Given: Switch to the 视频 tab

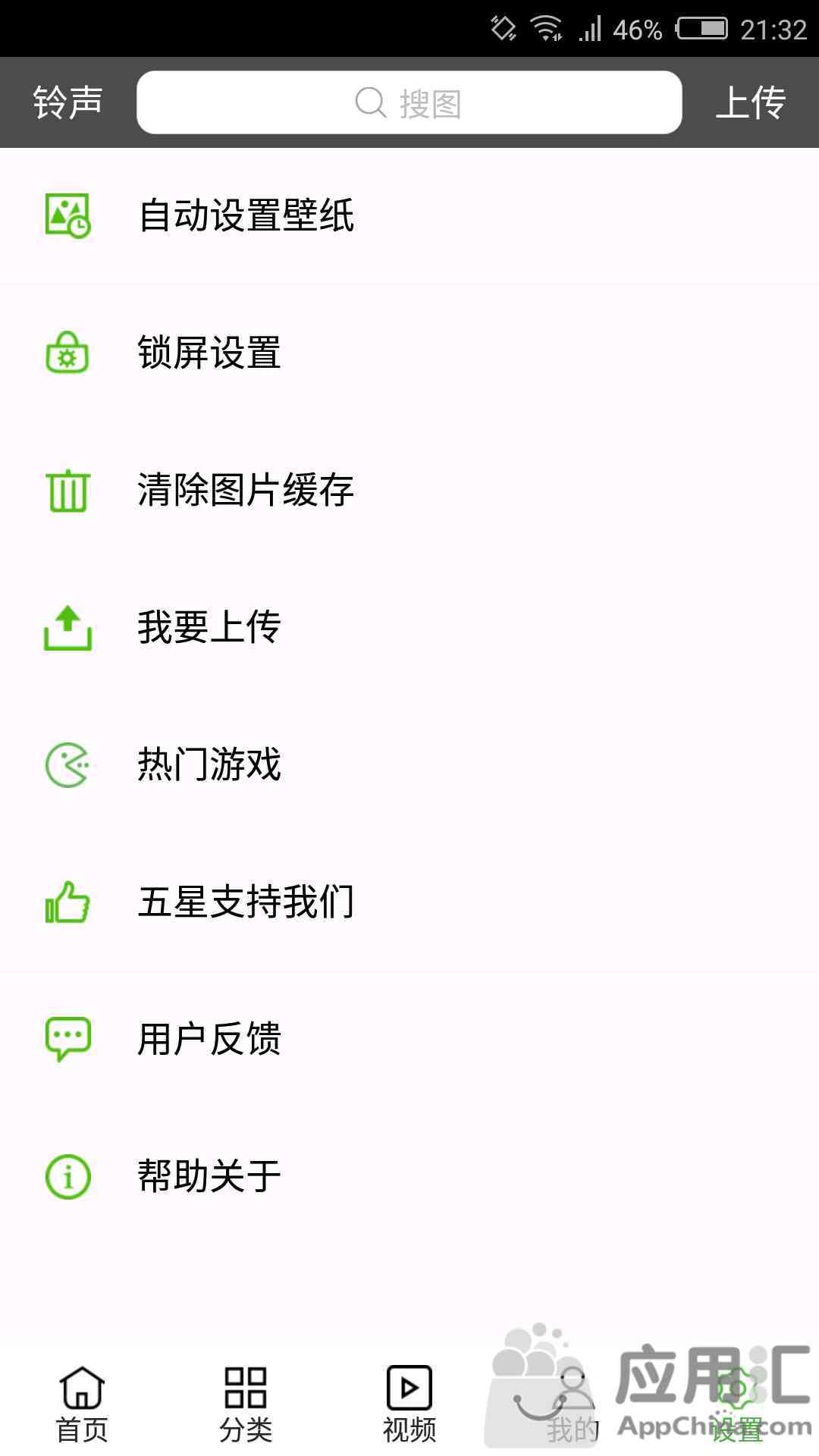Looking at the screenshot, I should [x=409, y=1404].
